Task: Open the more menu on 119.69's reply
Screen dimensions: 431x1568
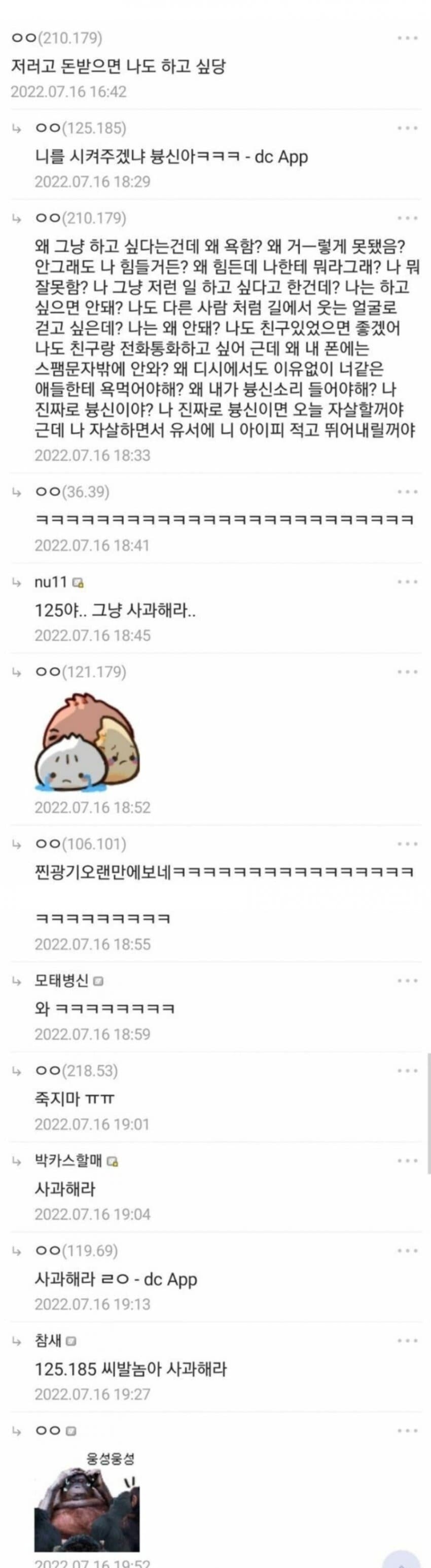Action: 407,1251
